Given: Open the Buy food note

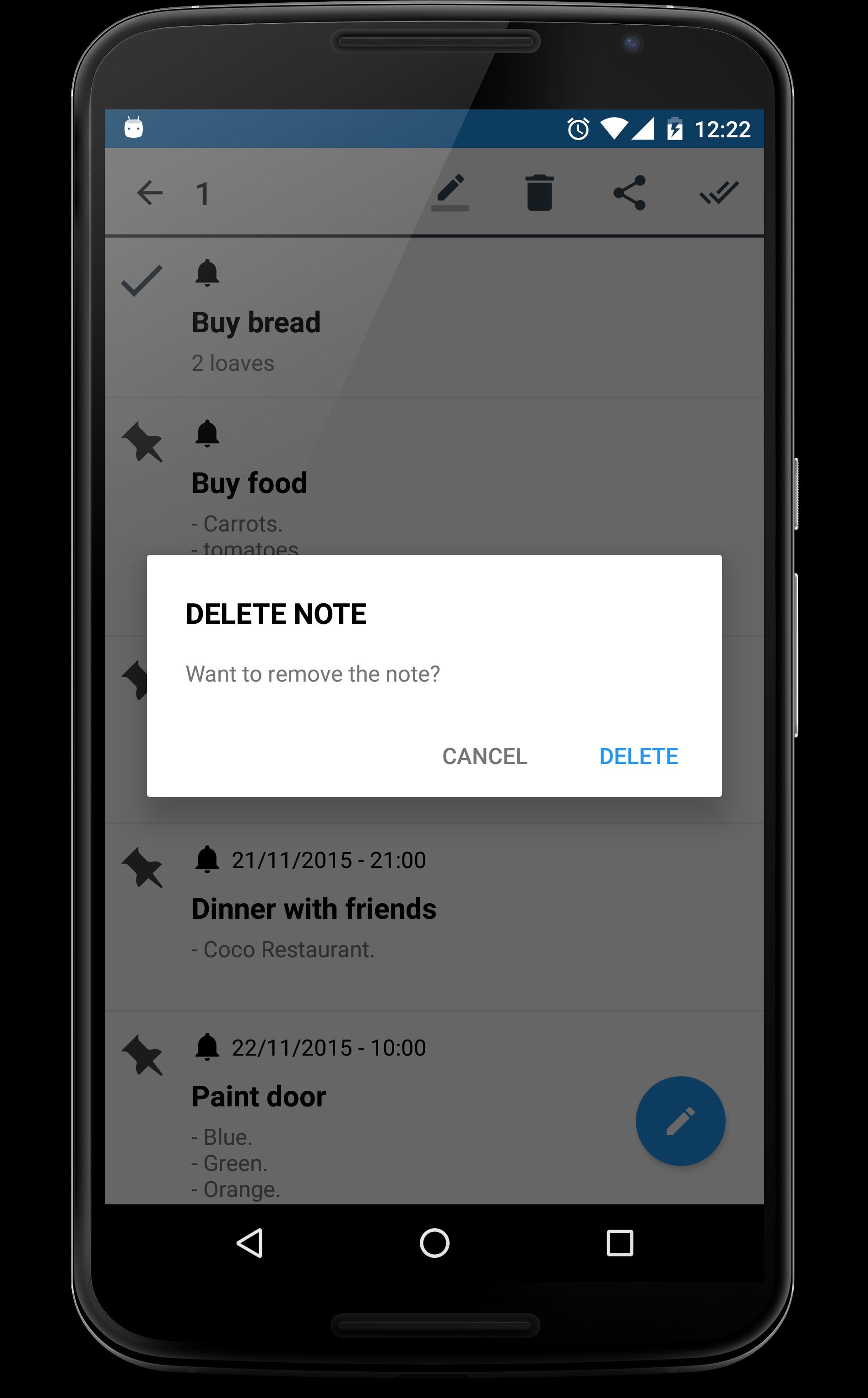Looking at the screenshot, I should point(249,483).
